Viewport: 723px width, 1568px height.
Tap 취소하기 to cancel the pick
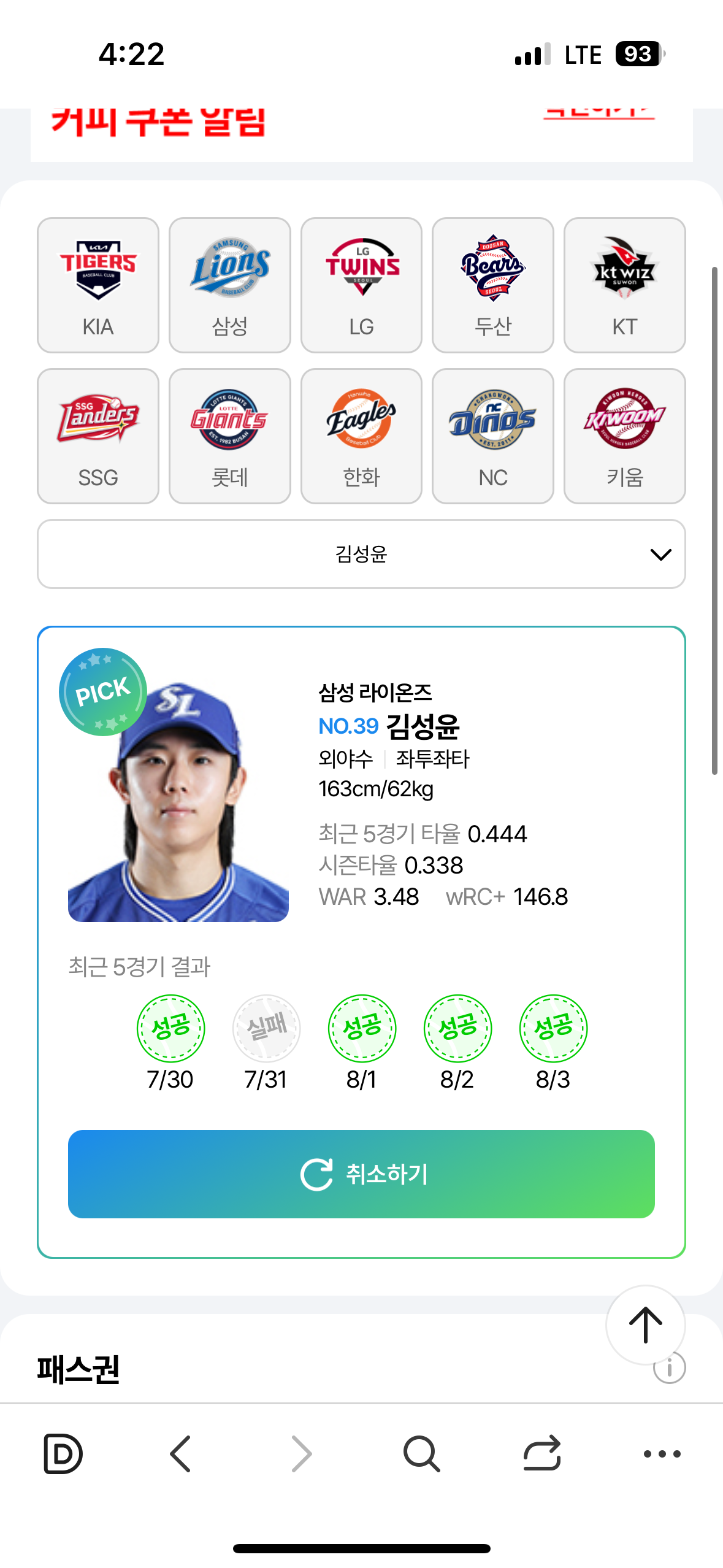pos(361,1174)
